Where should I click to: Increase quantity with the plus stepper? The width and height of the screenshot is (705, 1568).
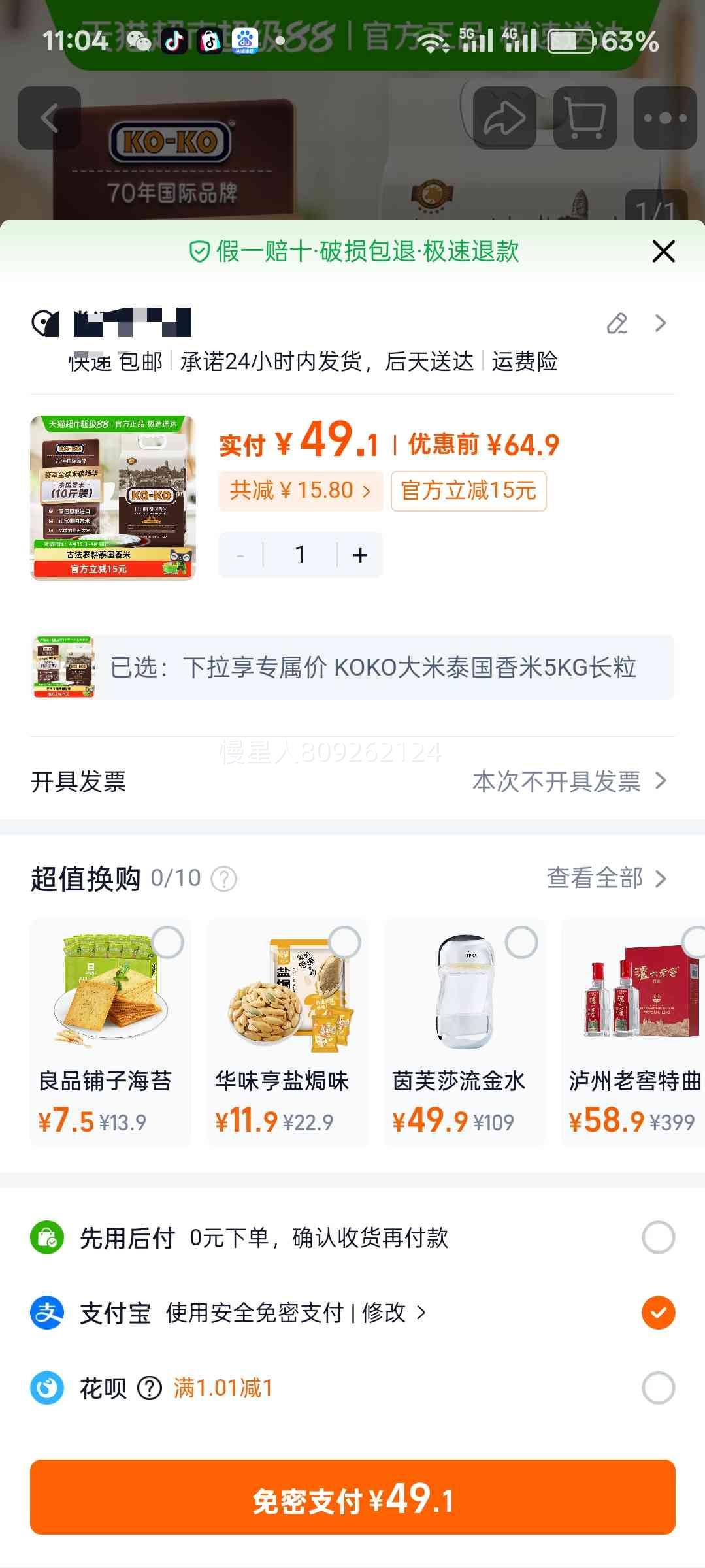(359, 553)
